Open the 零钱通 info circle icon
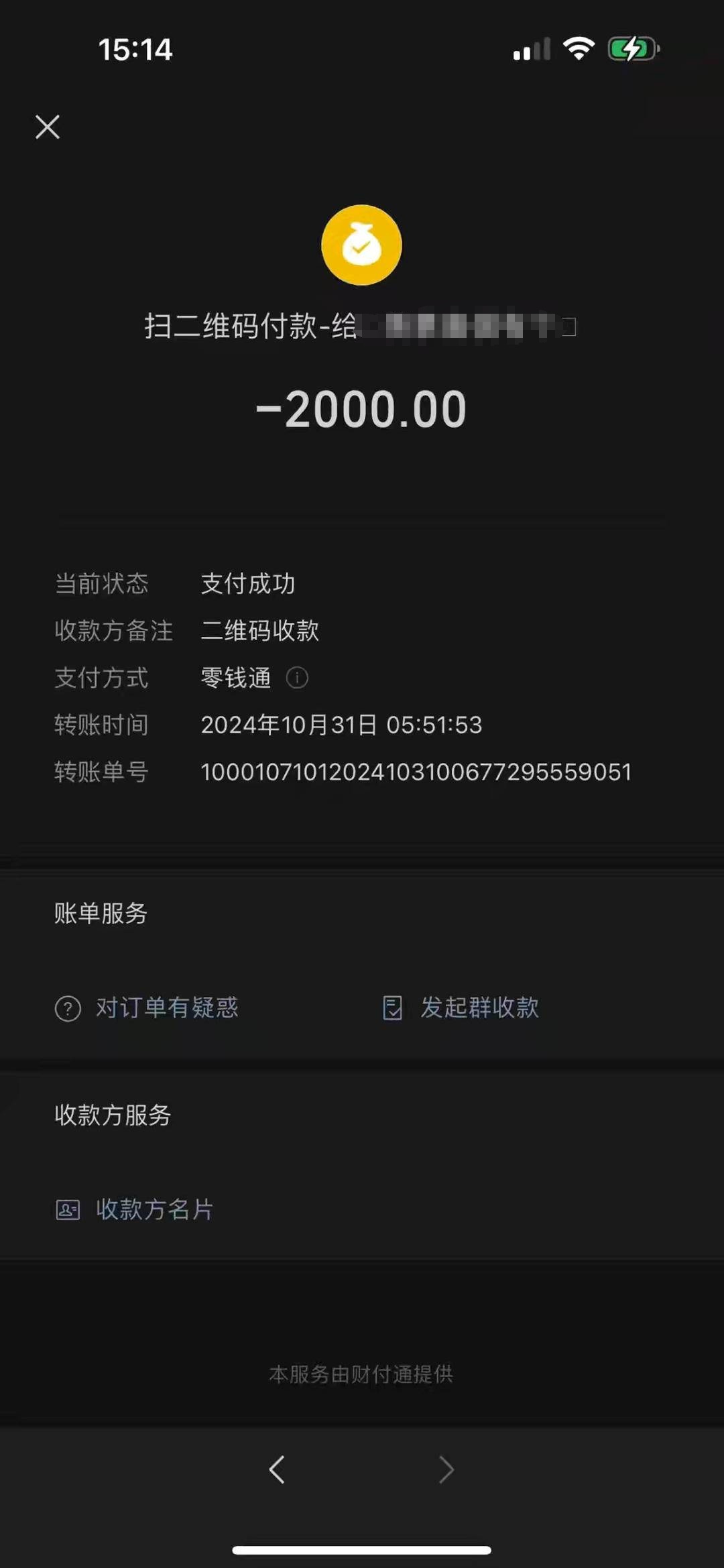 pos(297,678)
